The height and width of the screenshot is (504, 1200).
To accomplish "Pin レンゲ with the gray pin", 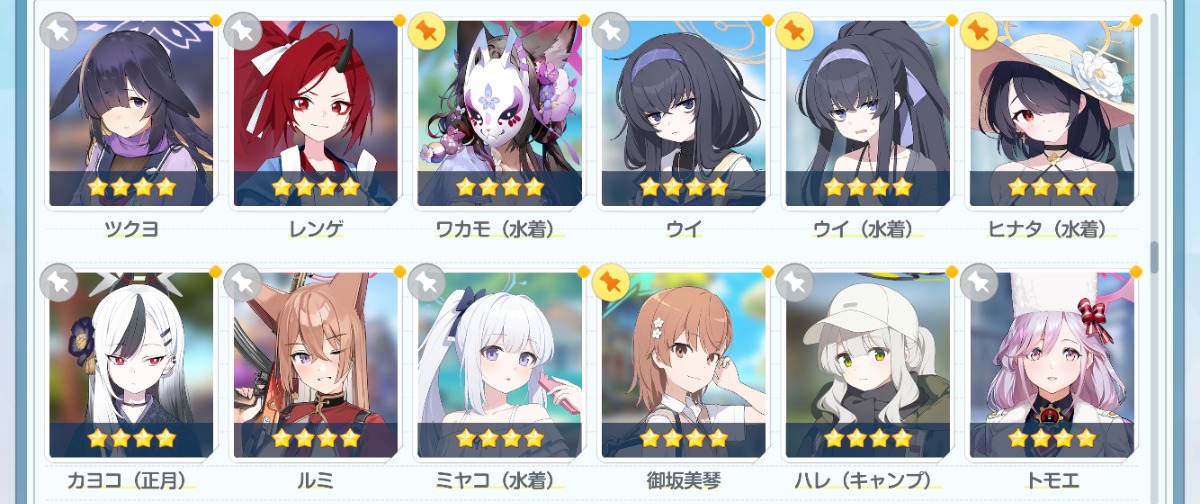I will coord(243,31).
